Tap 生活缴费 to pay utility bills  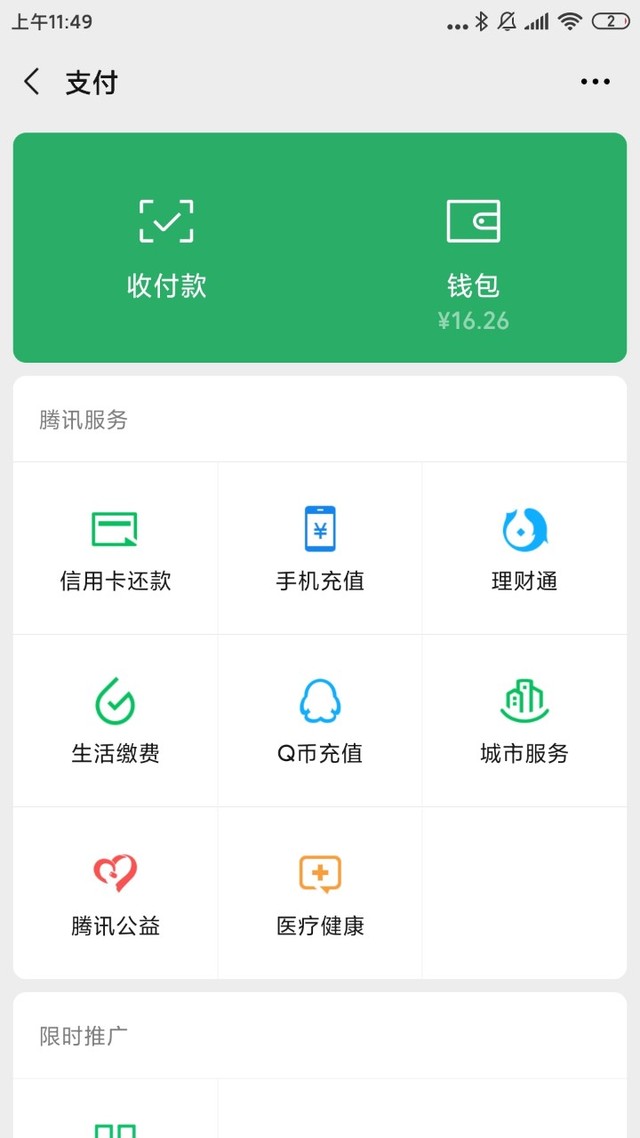point(115,721)
